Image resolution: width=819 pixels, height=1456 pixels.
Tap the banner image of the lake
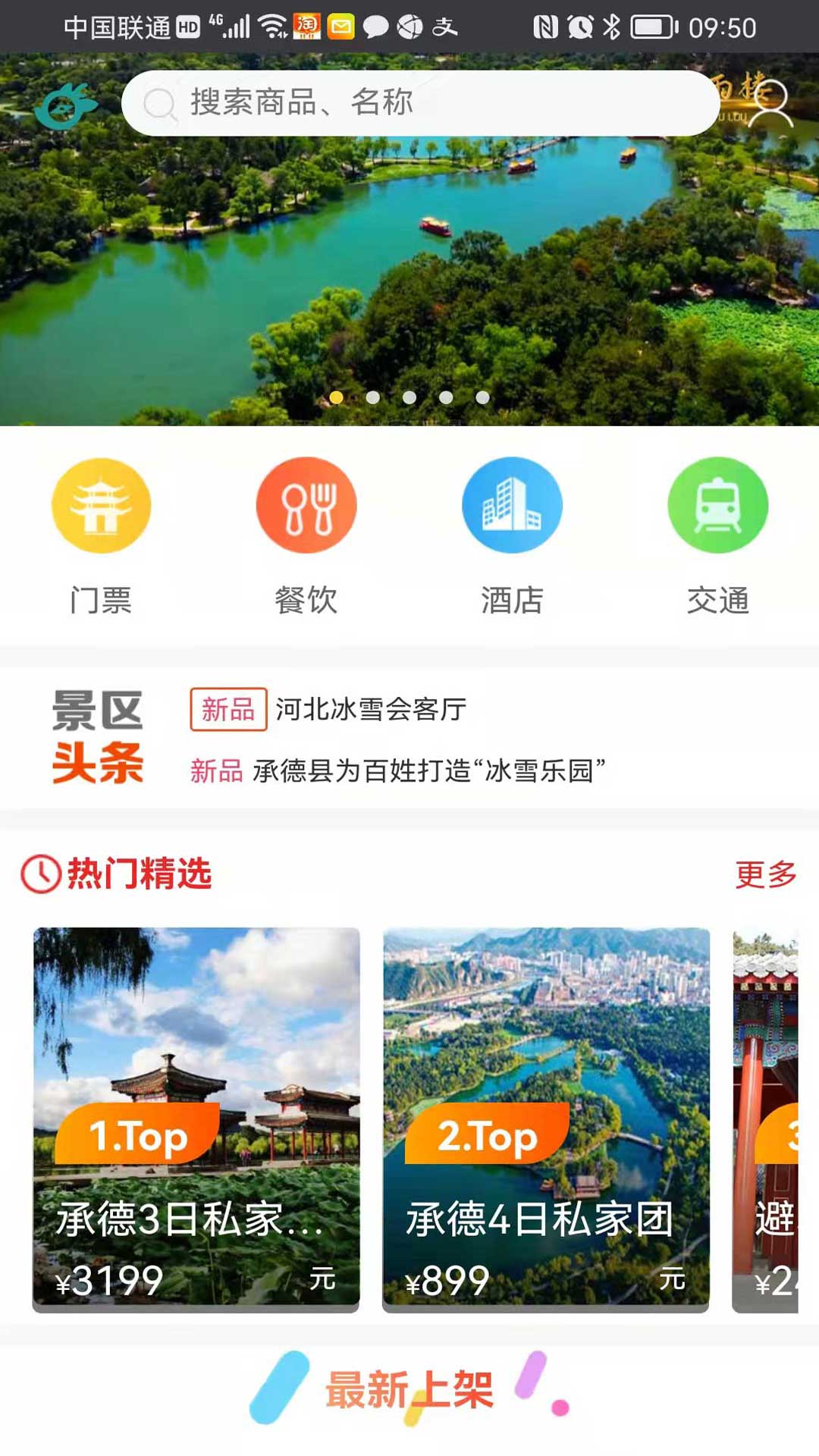click(x=409, y=250)
